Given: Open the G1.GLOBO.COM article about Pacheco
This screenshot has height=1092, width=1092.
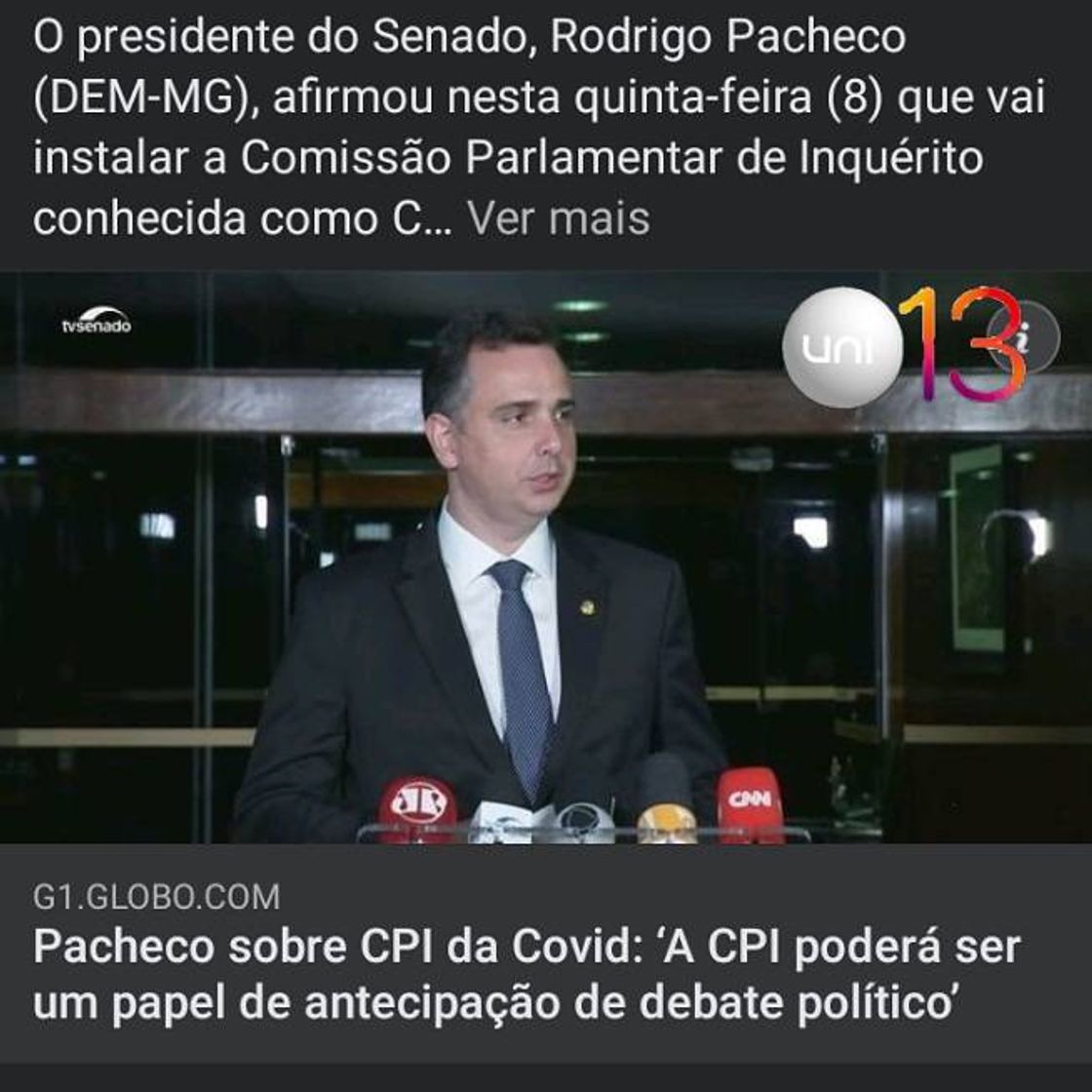Looking at the screenshot, I should tap(526, 975).
